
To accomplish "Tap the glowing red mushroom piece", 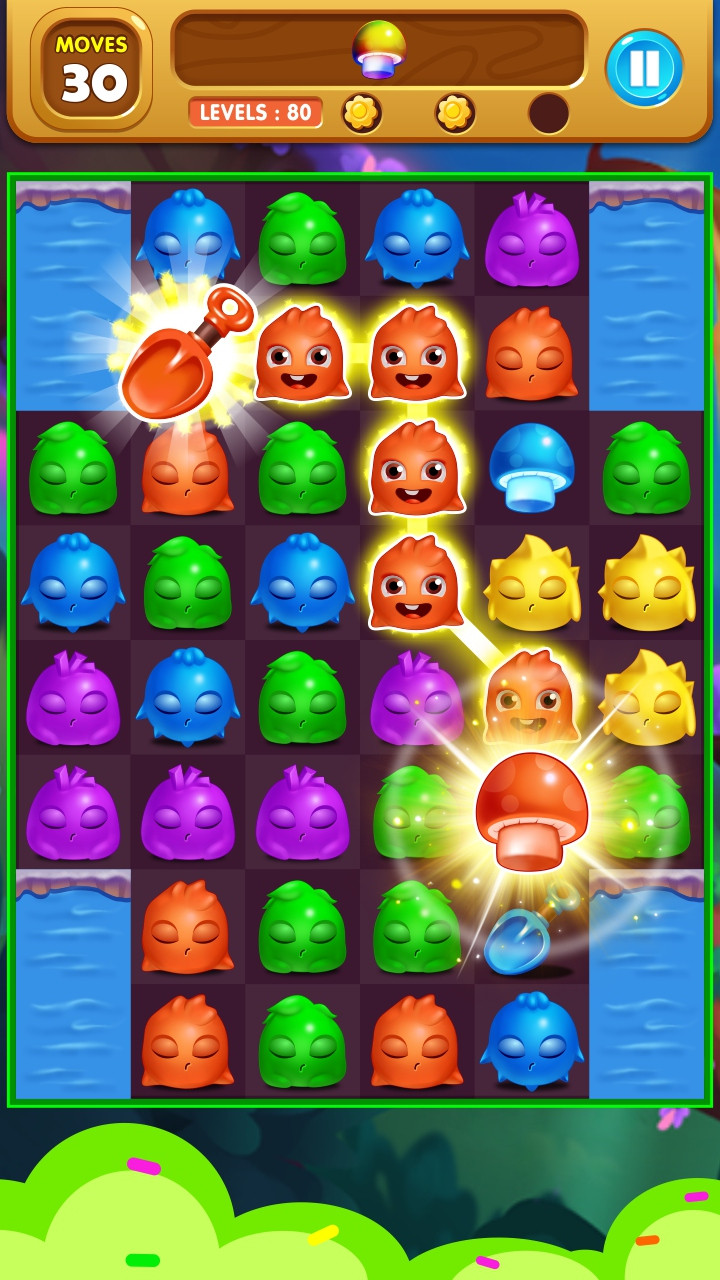I will [531, 810].
